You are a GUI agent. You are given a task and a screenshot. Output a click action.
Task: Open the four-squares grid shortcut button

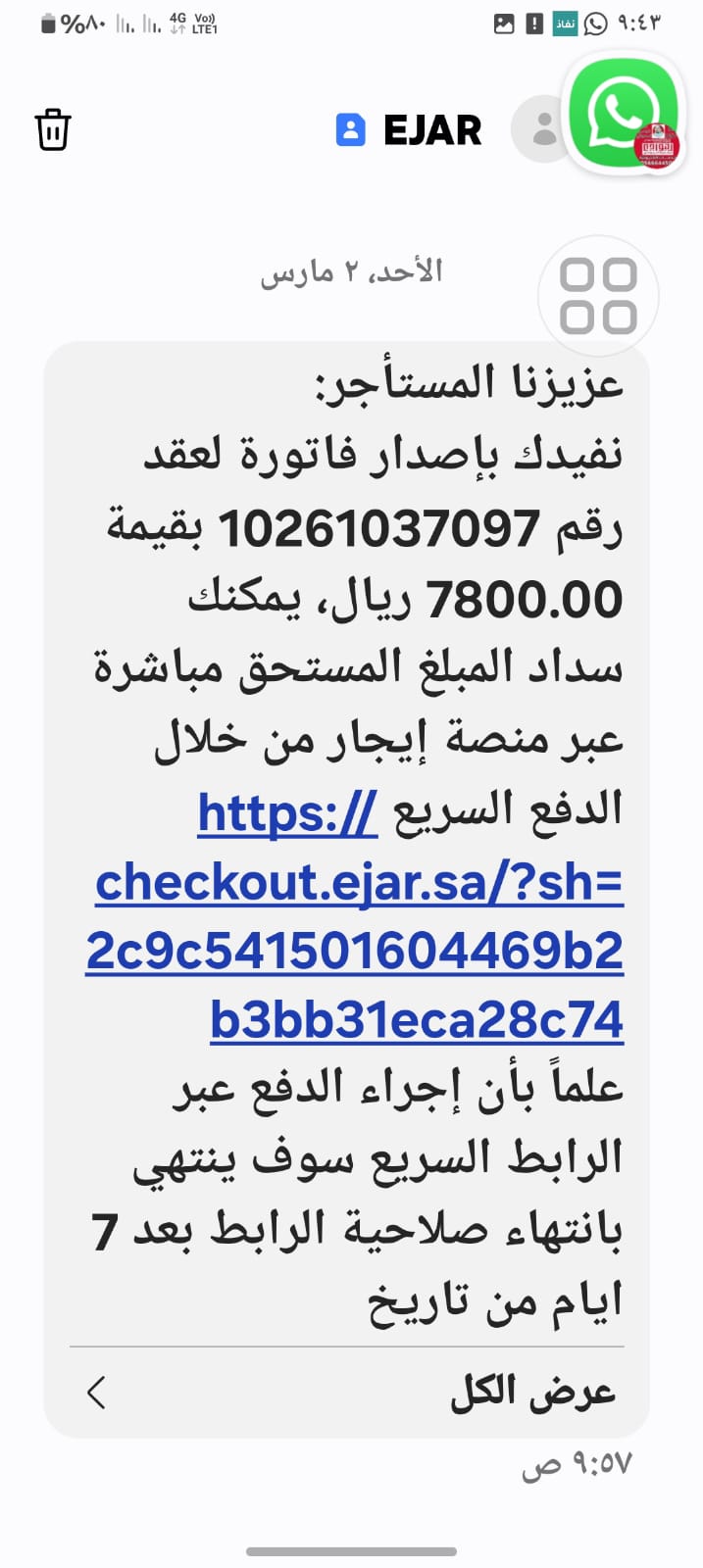point(598,296)
